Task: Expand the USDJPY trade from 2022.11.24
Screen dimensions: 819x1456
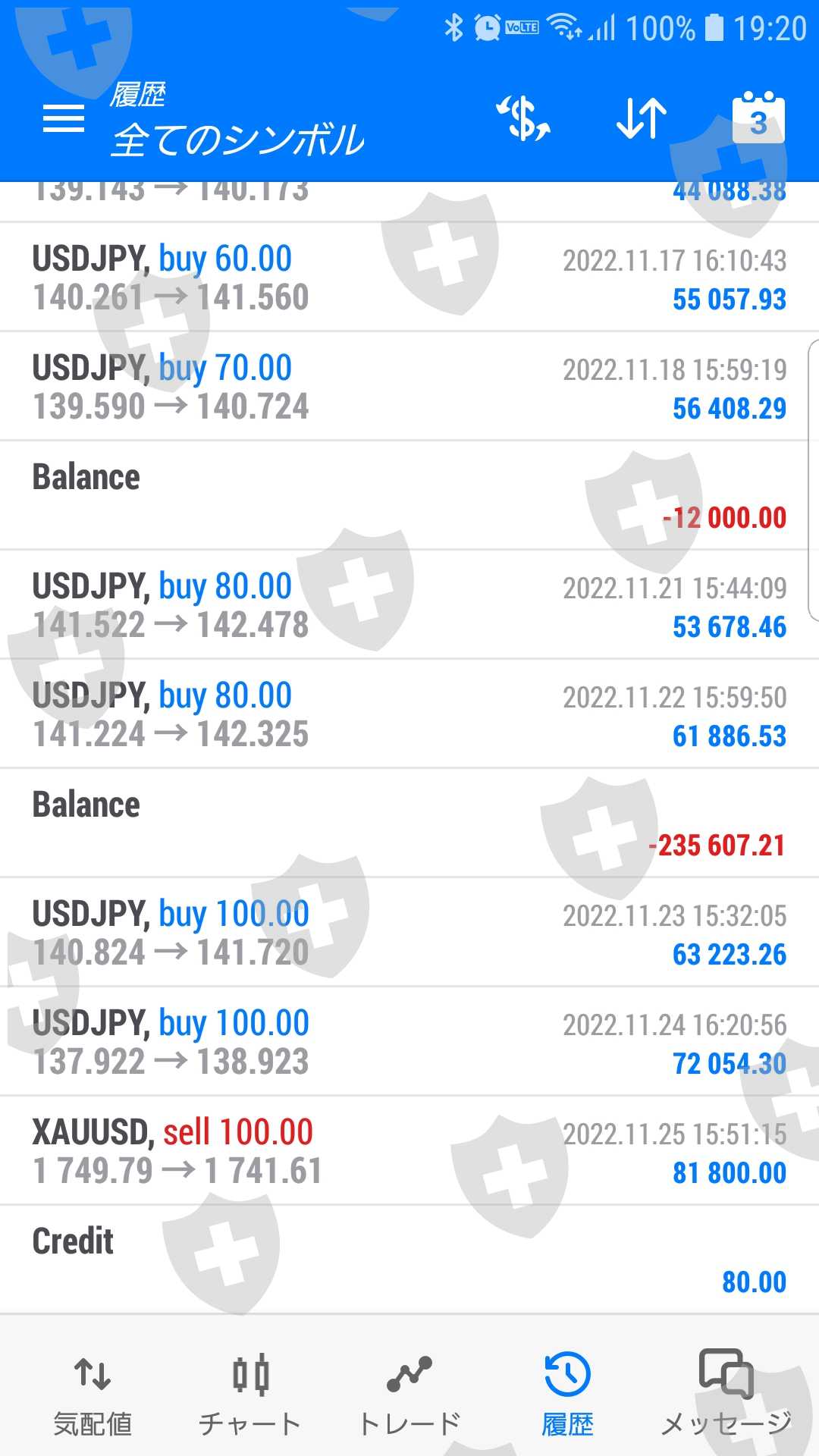Action: (x=409, y=1042)
